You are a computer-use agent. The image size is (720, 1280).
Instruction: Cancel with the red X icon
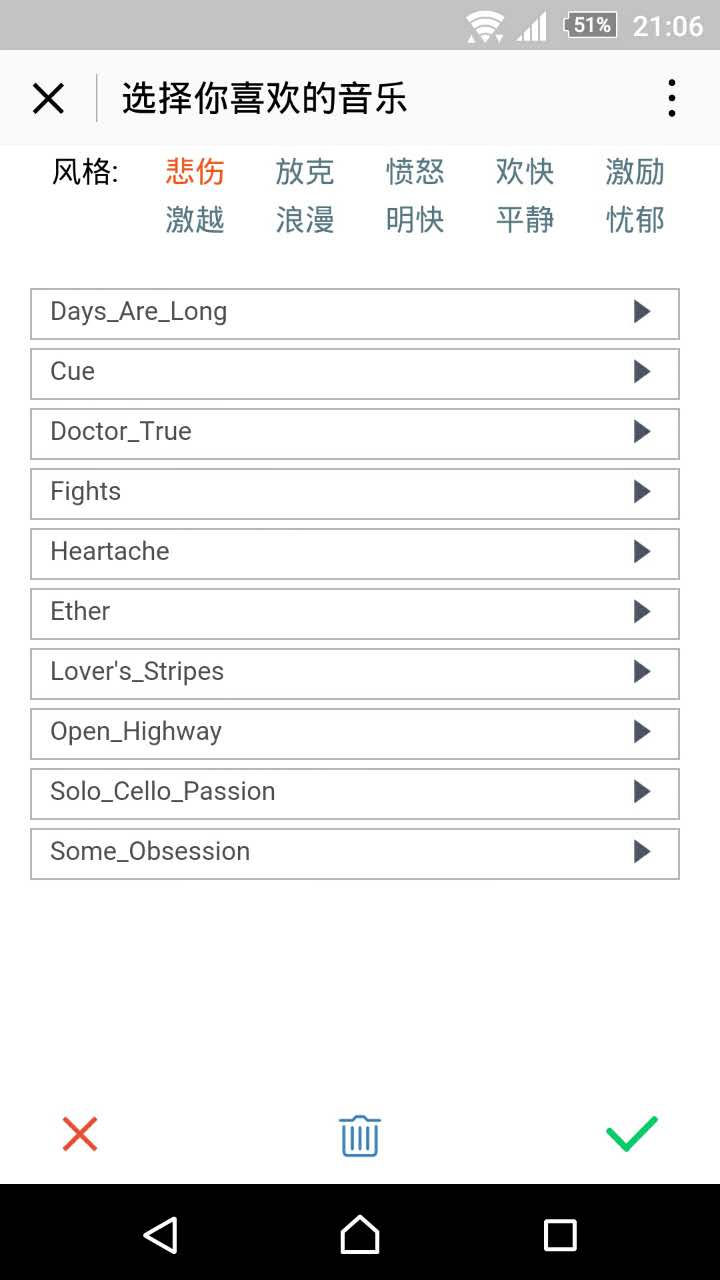80,1135
